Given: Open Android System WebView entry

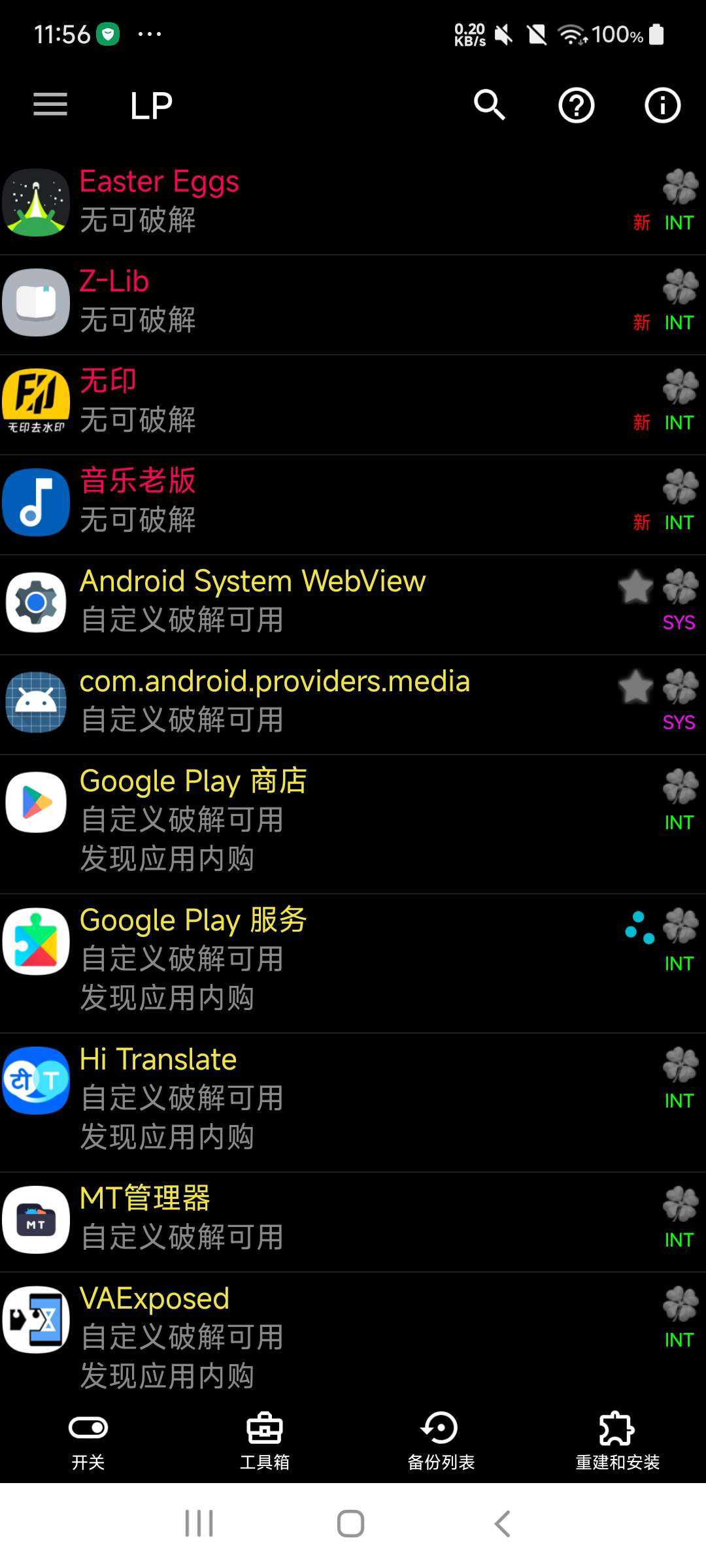Looking at the screenshot, I should click(353, 604).
